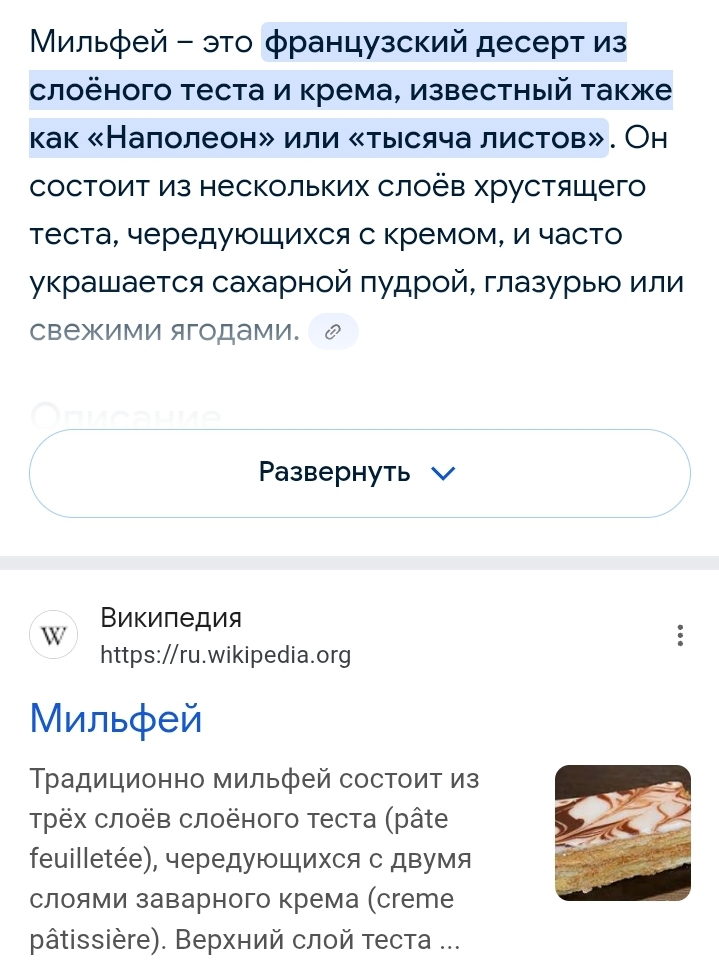Viewport: 719px width, 976px height.
Task: Open the Мильфей Wikipedia result link
Action: coord(117,718)
